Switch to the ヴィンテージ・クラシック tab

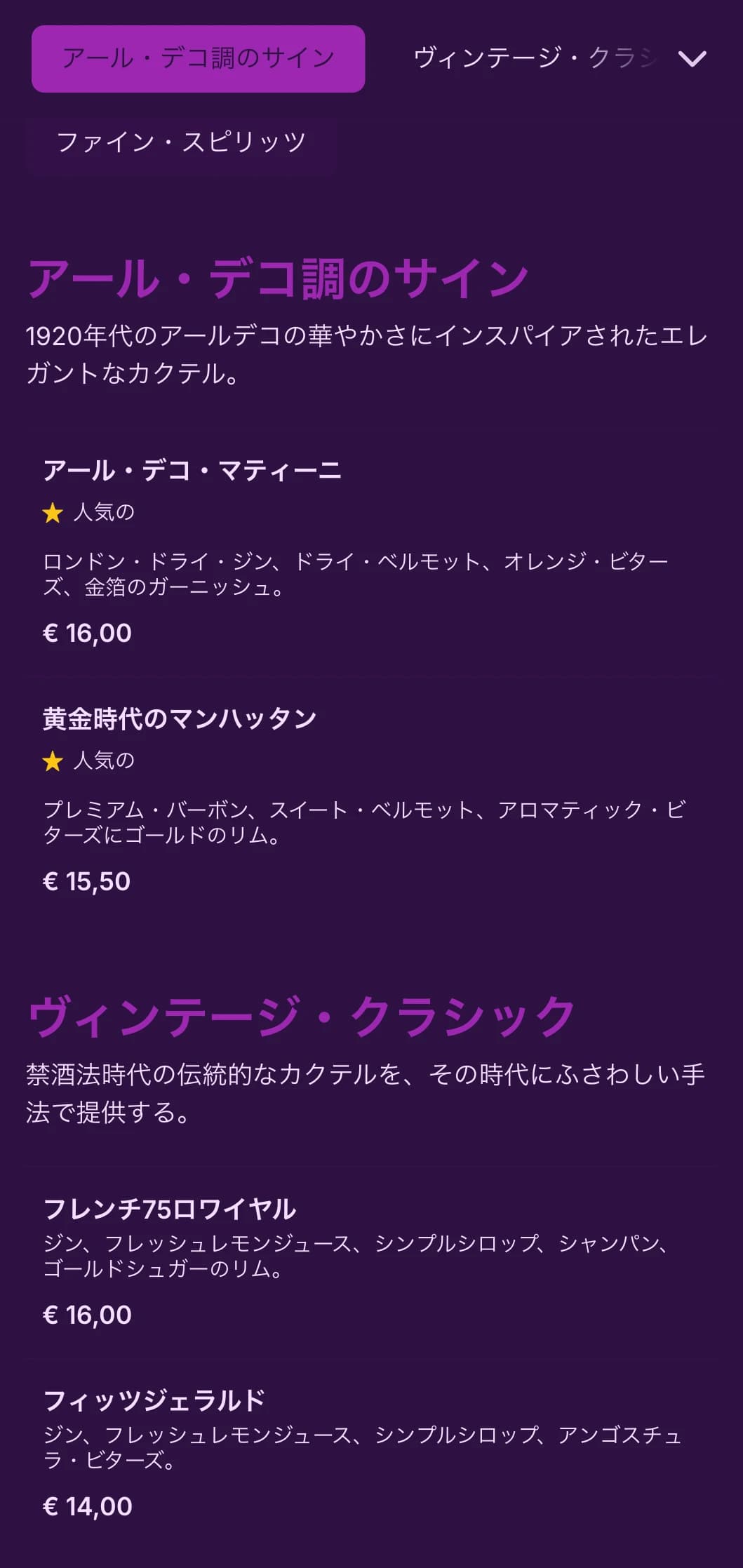click(x=533, y=59)
